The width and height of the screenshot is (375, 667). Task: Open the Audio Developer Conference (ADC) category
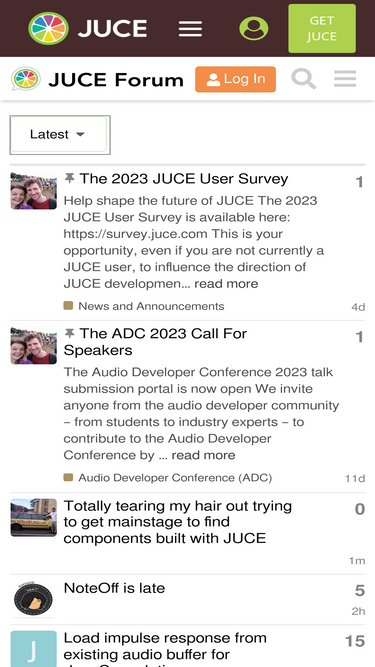click(168, 478)
